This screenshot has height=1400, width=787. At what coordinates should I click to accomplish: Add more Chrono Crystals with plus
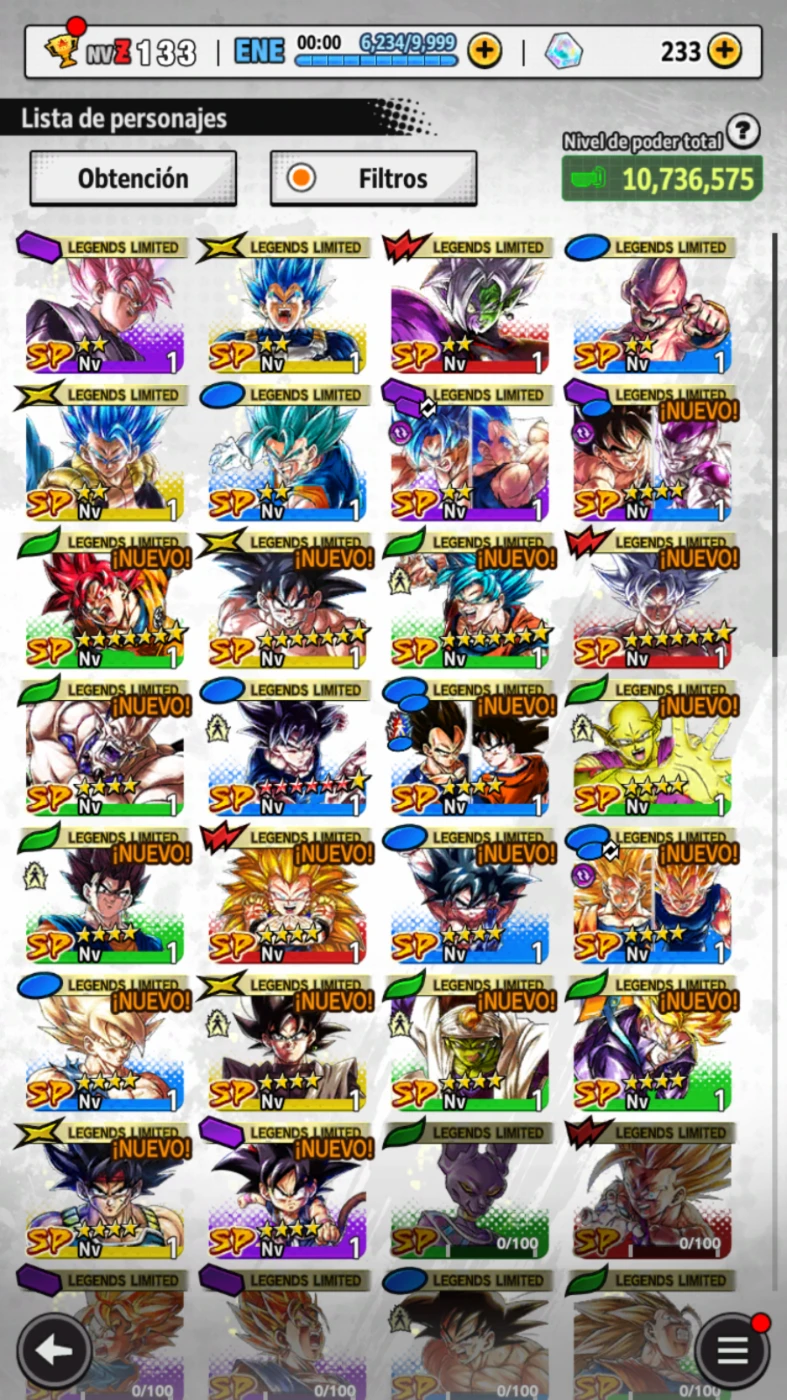724,50
